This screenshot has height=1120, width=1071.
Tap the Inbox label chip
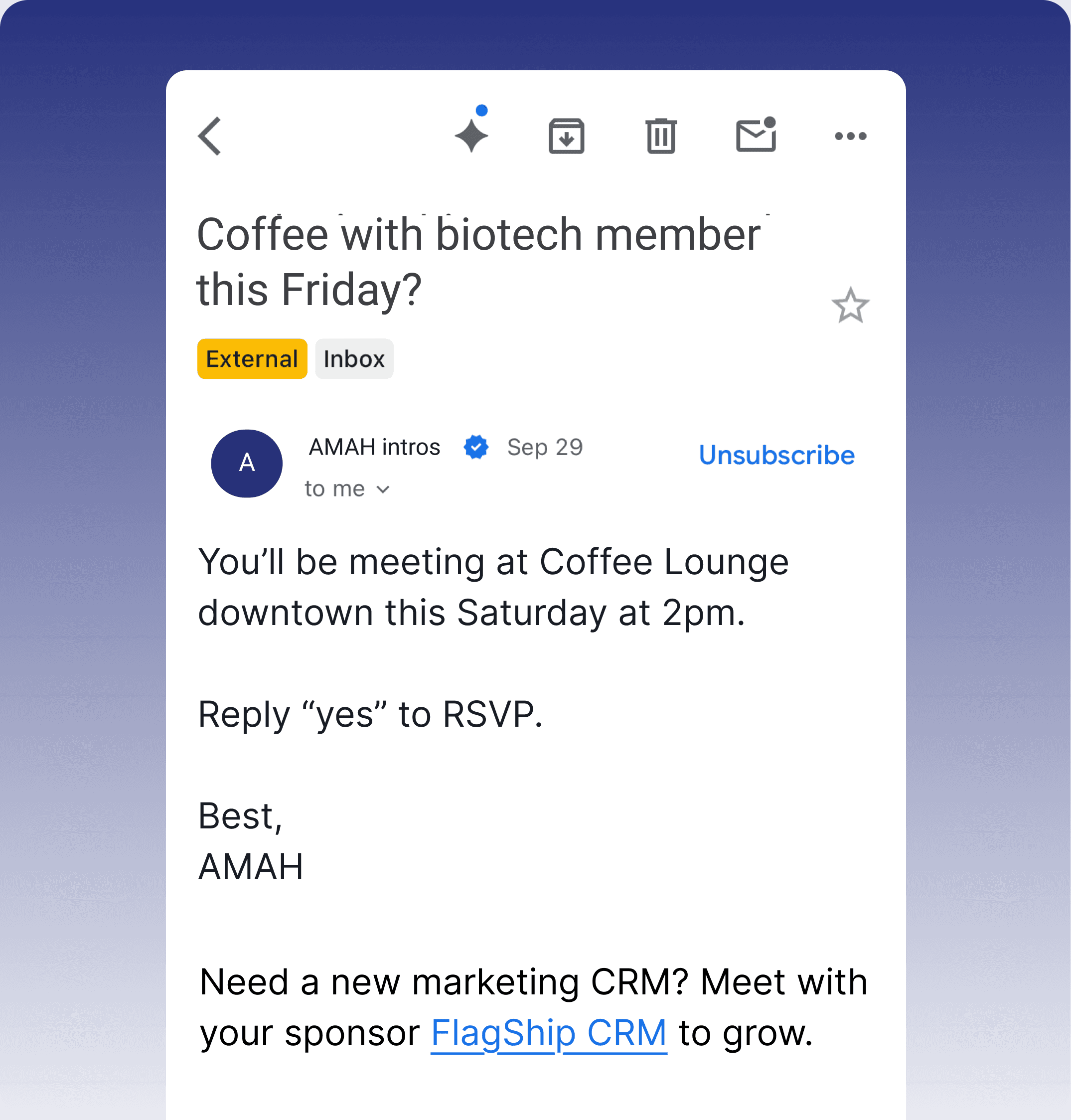(x=354, y=359)
